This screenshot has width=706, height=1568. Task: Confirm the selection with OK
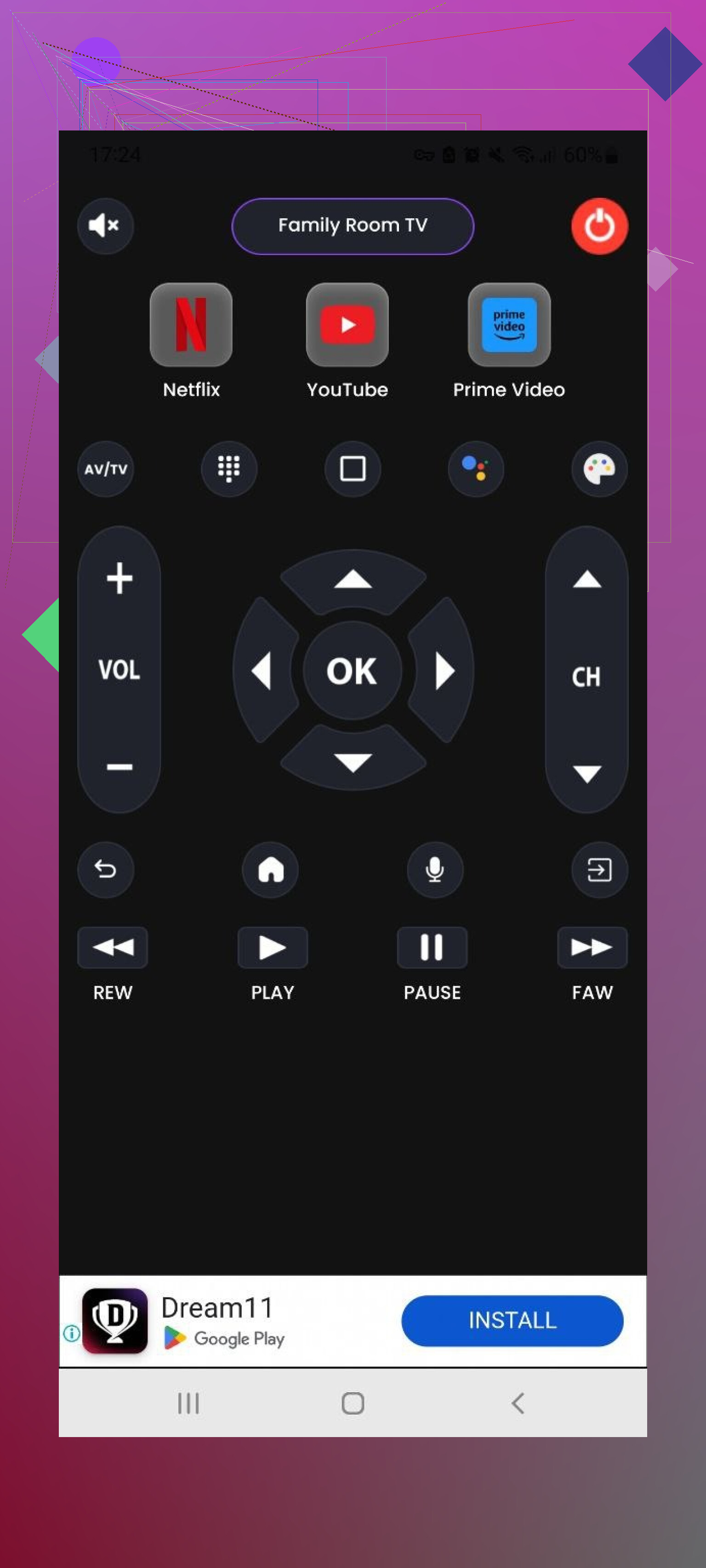tap(352, 671)
